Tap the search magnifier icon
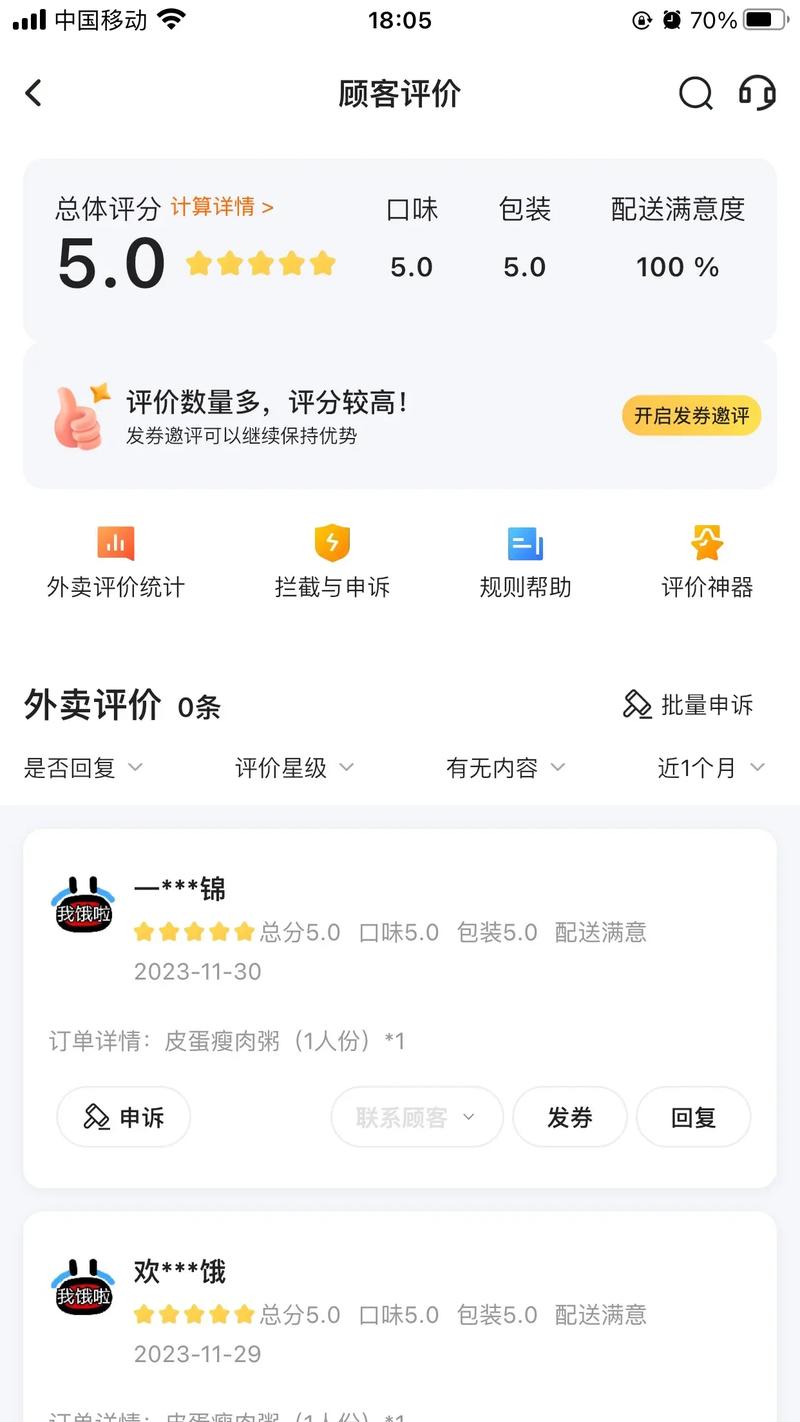Image resolution: width=800 pixels, height=1422 pixels. (695, 93)
